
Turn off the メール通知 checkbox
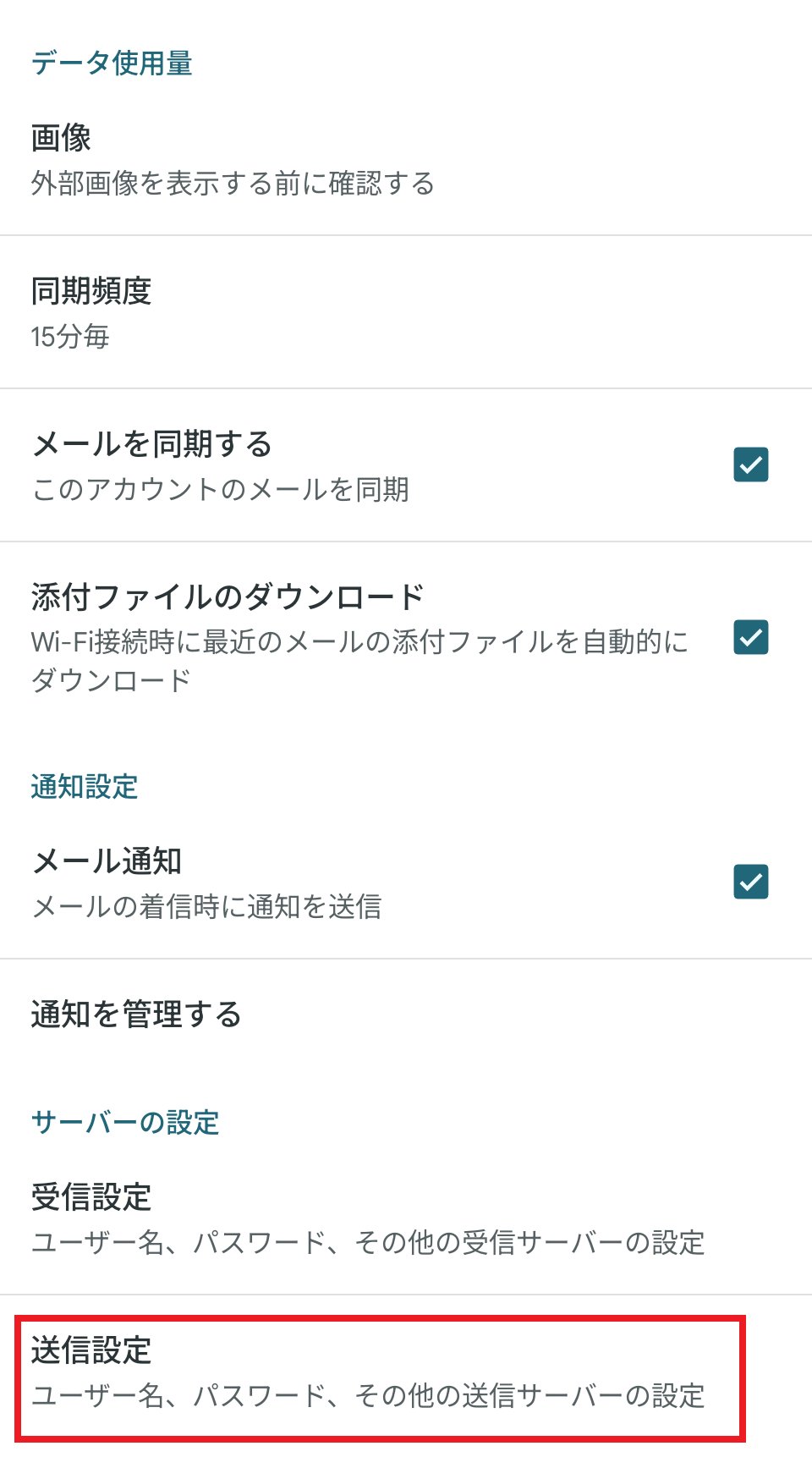point(750,882)
